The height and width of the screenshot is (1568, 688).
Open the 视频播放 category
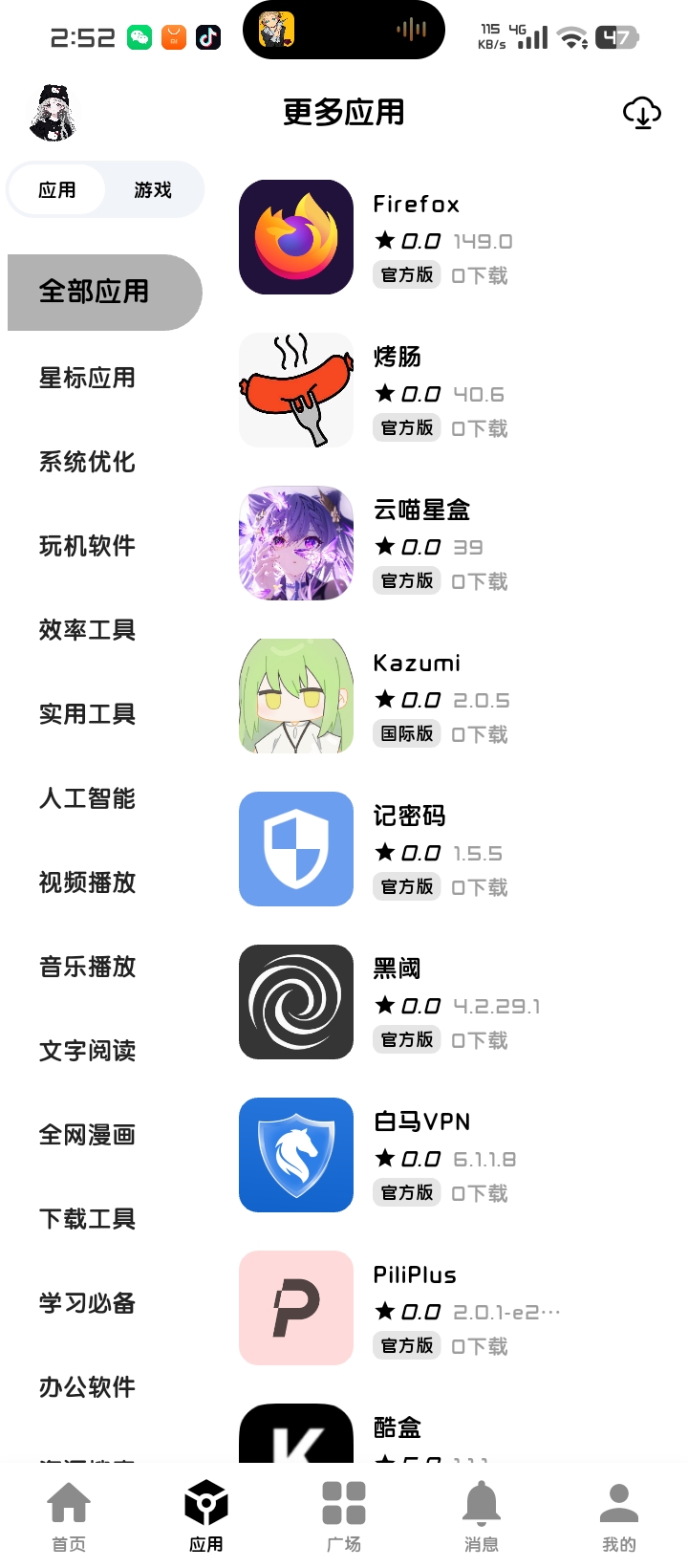(86, 882)
